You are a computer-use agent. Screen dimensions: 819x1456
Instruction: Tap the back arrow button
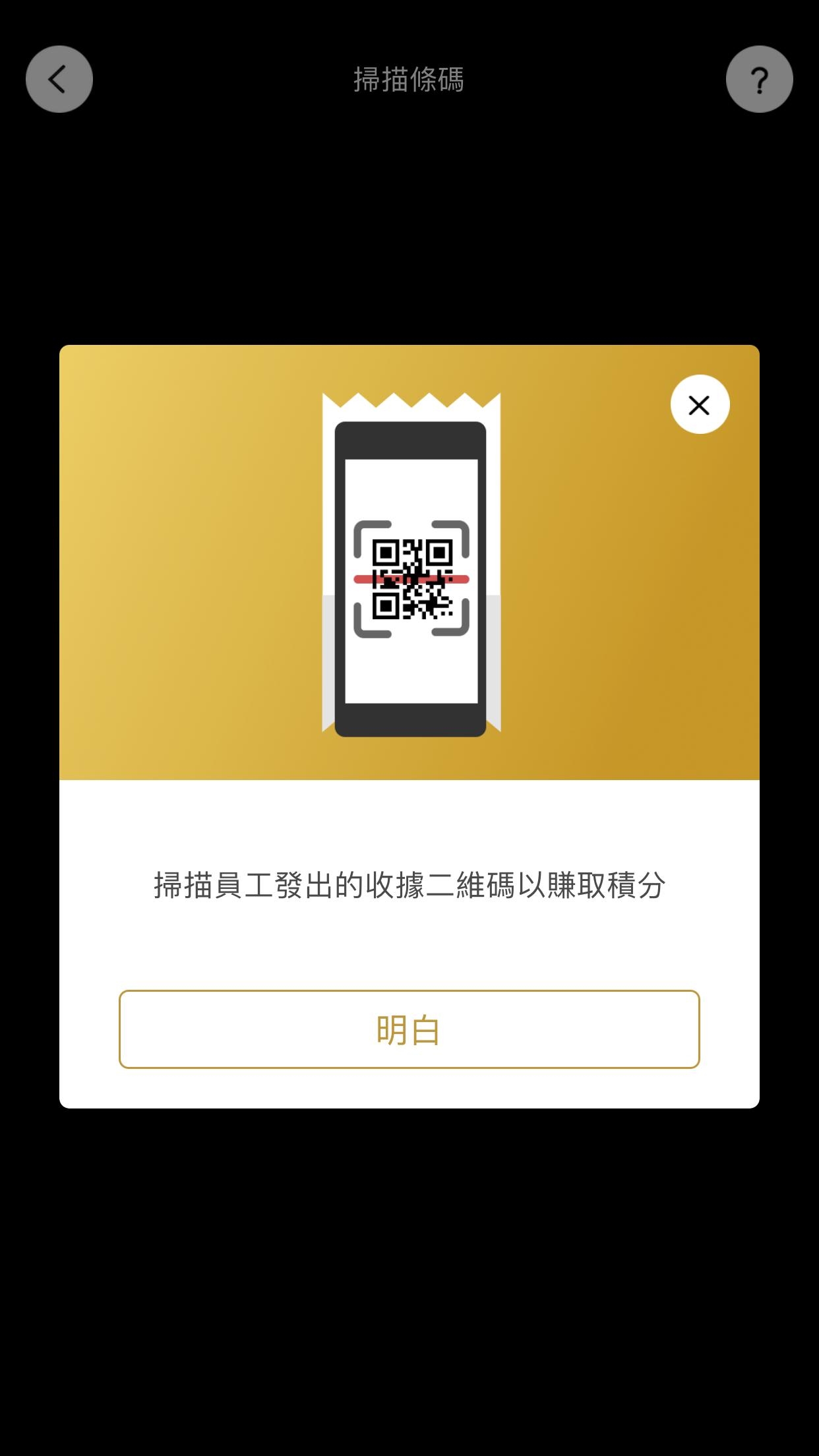[x=59, y=79]
